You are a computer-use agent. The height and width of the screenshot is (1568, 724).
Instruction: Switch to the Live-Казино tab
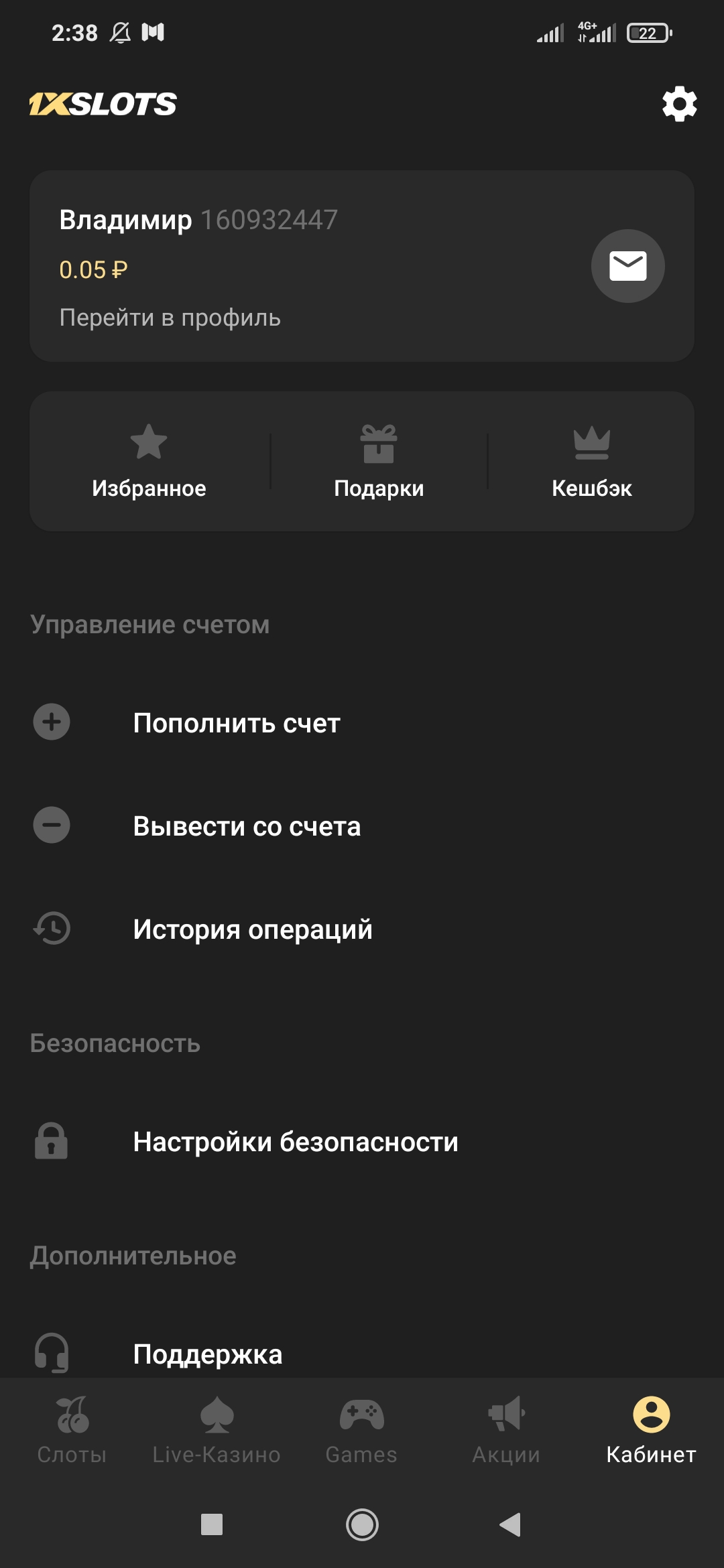tap(217, 1431)
